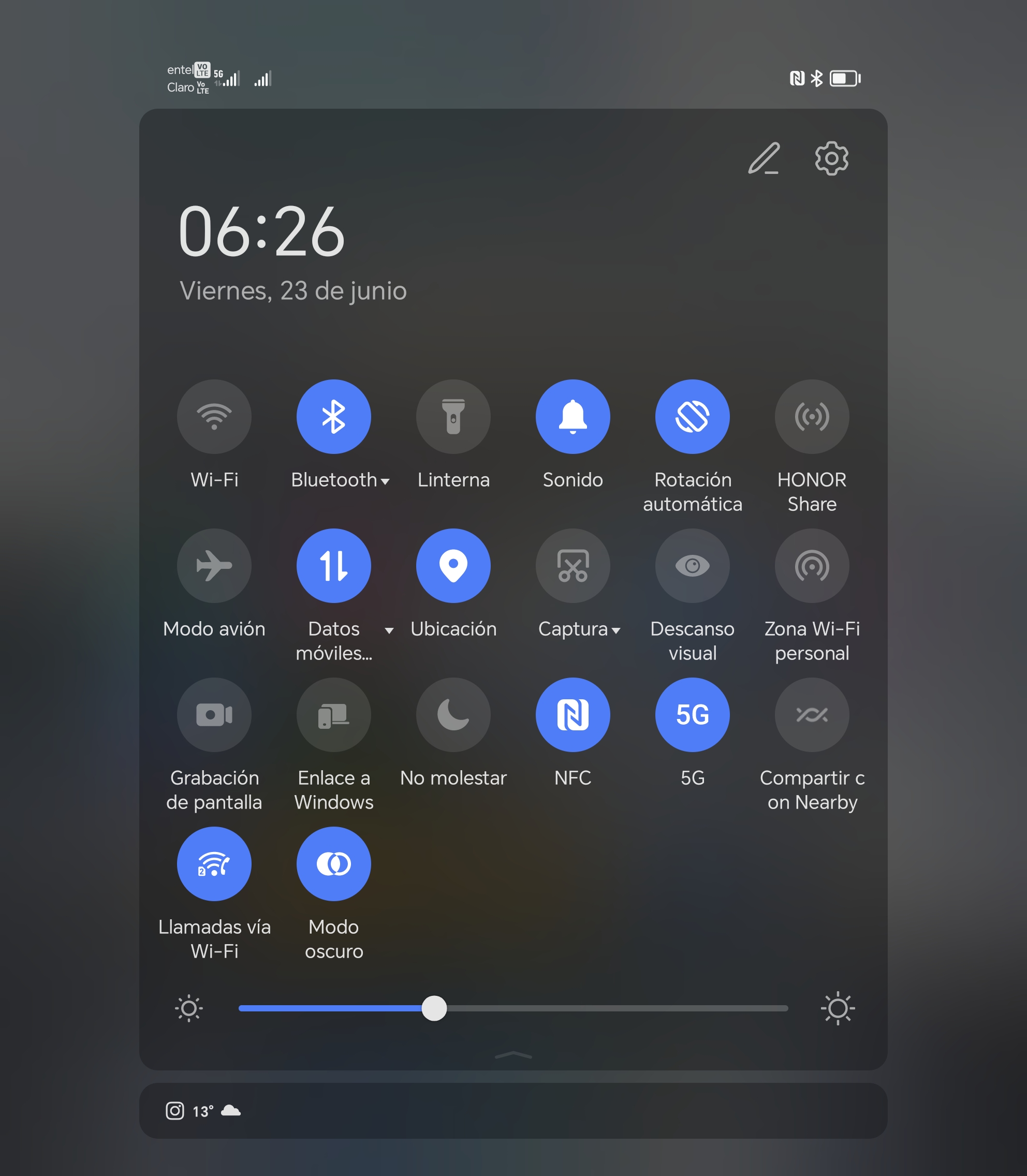Switch on the Linterna flashlight
Viewport: 1027px width, 1176px height.
point(453,417)
